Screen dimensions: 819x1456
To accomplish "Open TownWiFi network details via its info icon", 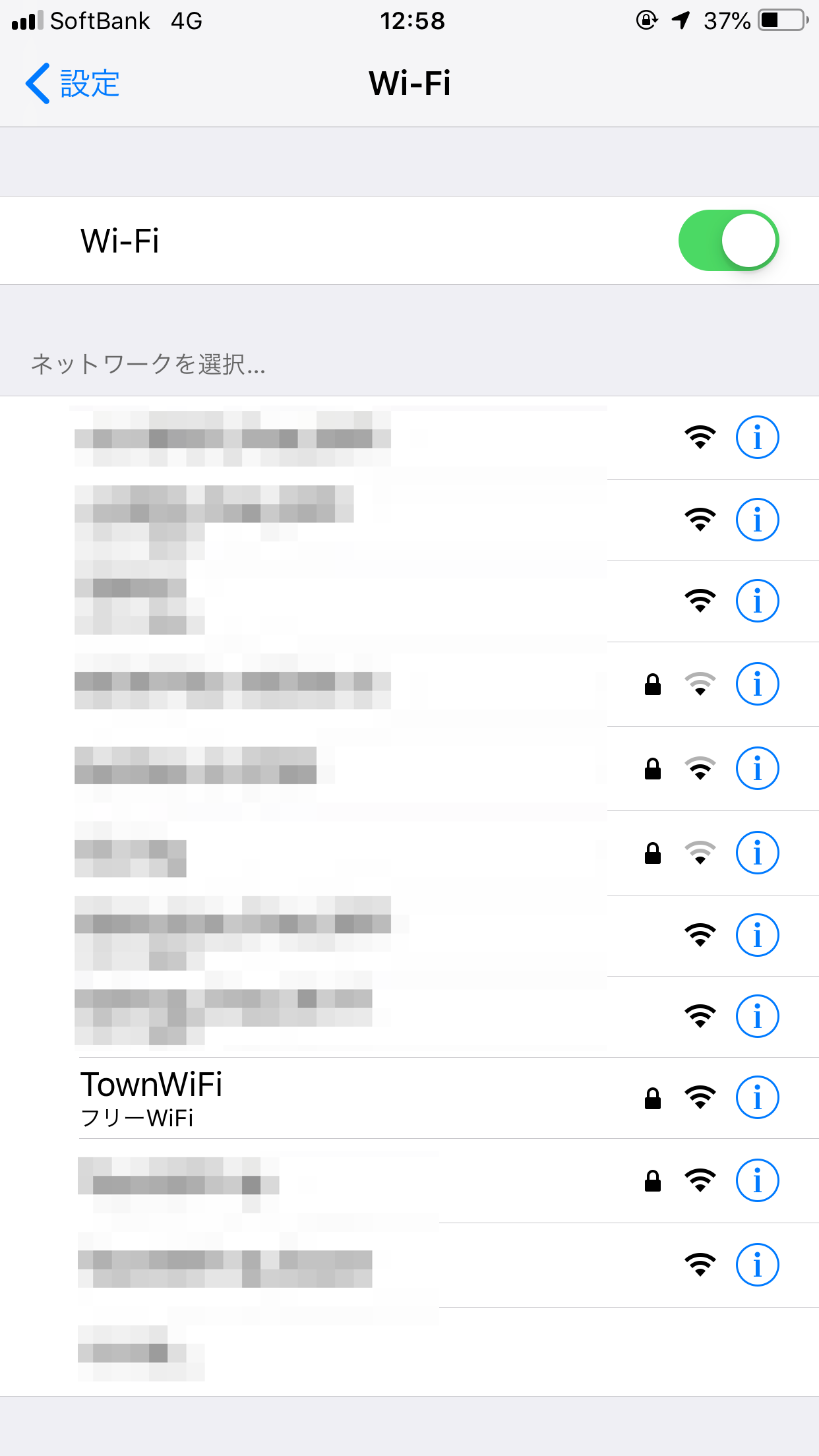I will [757, 1097].
